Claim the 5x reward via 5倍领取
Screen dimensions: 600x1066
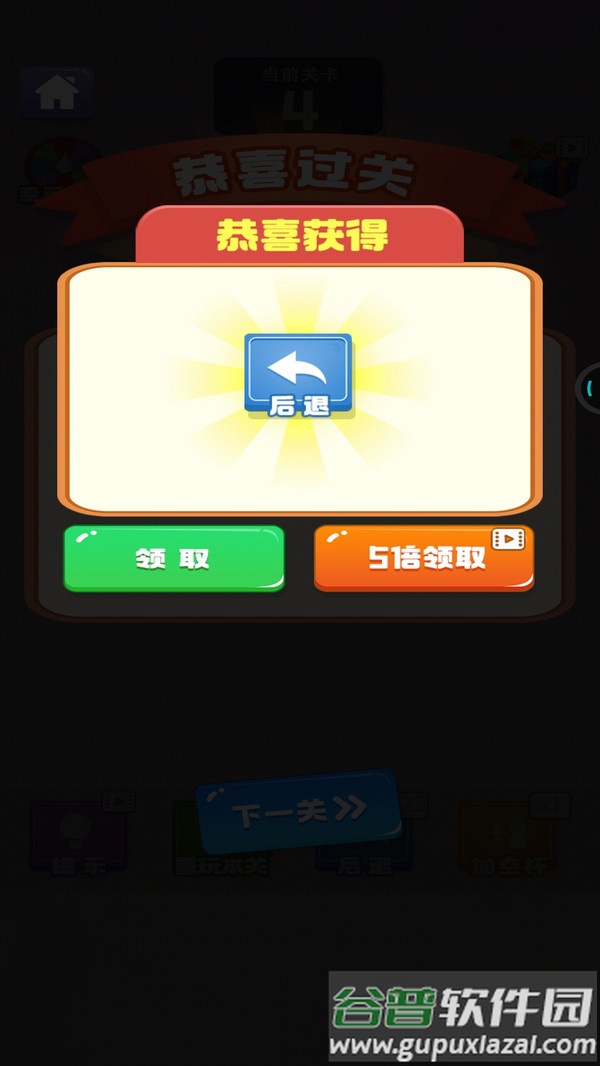(424, 558)
